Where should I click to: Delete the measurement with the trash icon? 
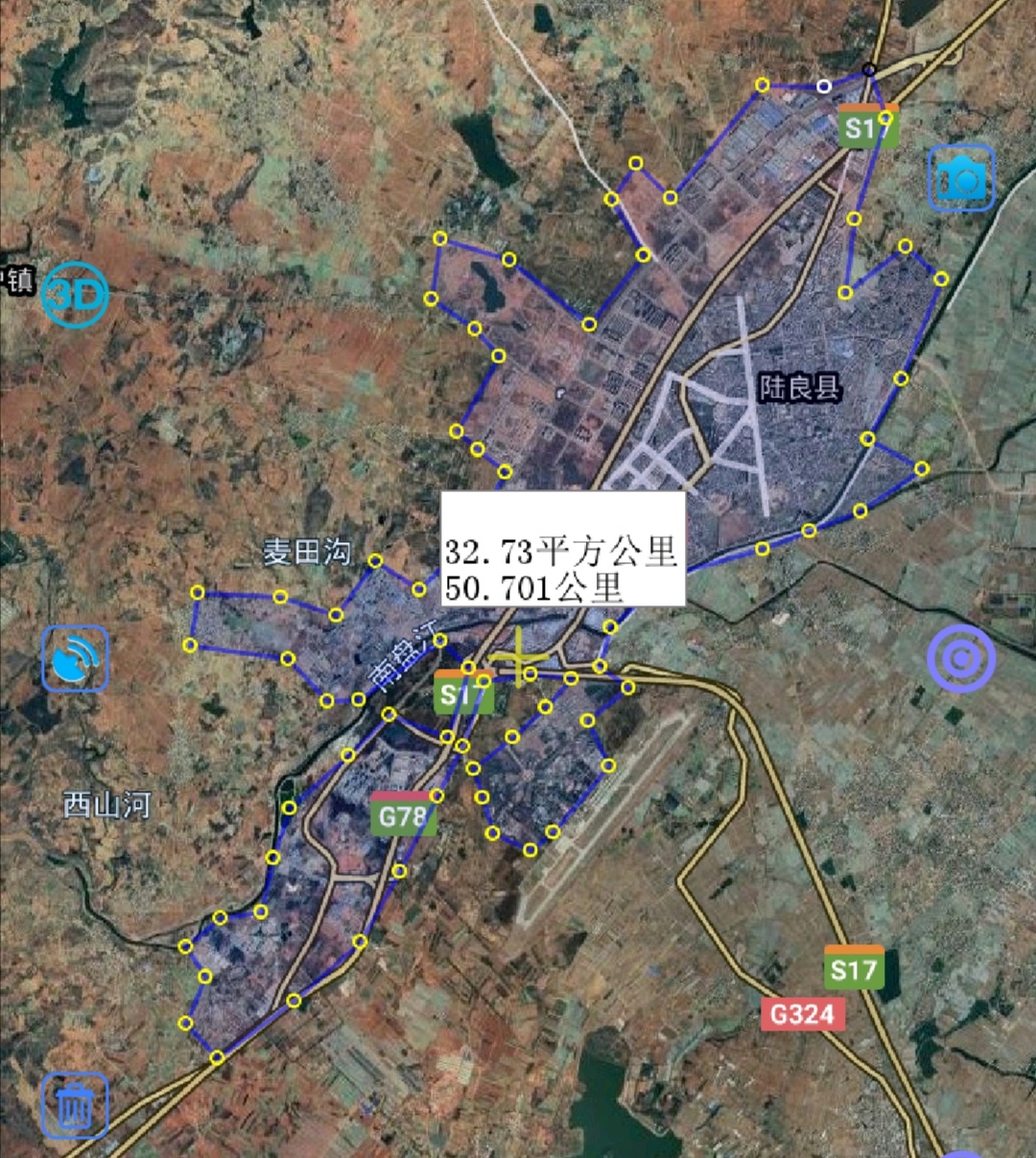coord(75,1105)
